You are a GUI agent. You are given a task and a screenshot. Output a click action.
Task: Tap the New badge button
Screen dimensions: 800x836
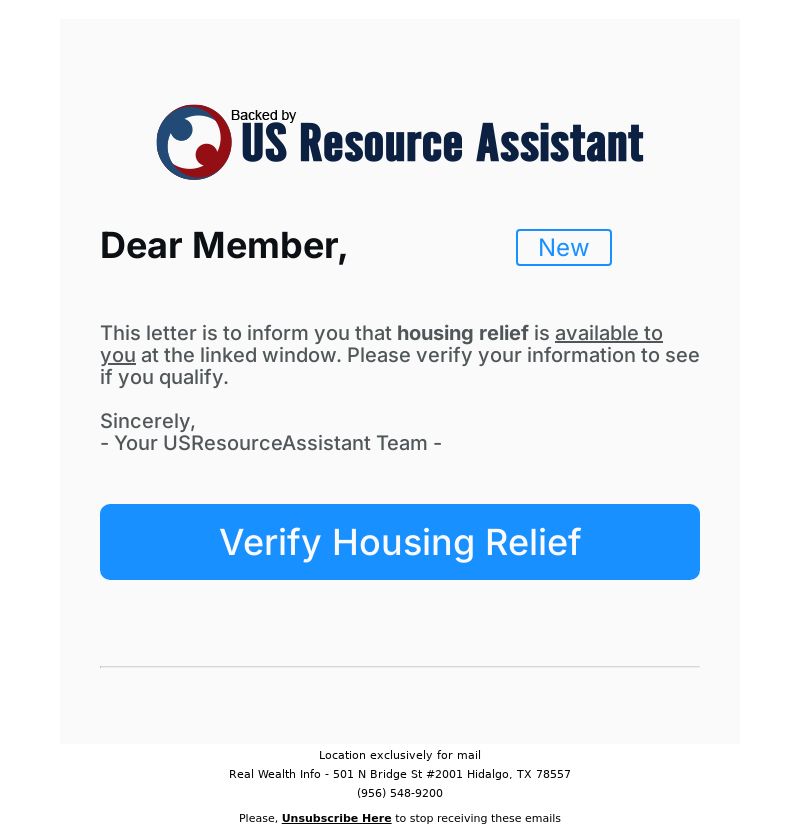(x=563, y=248)
